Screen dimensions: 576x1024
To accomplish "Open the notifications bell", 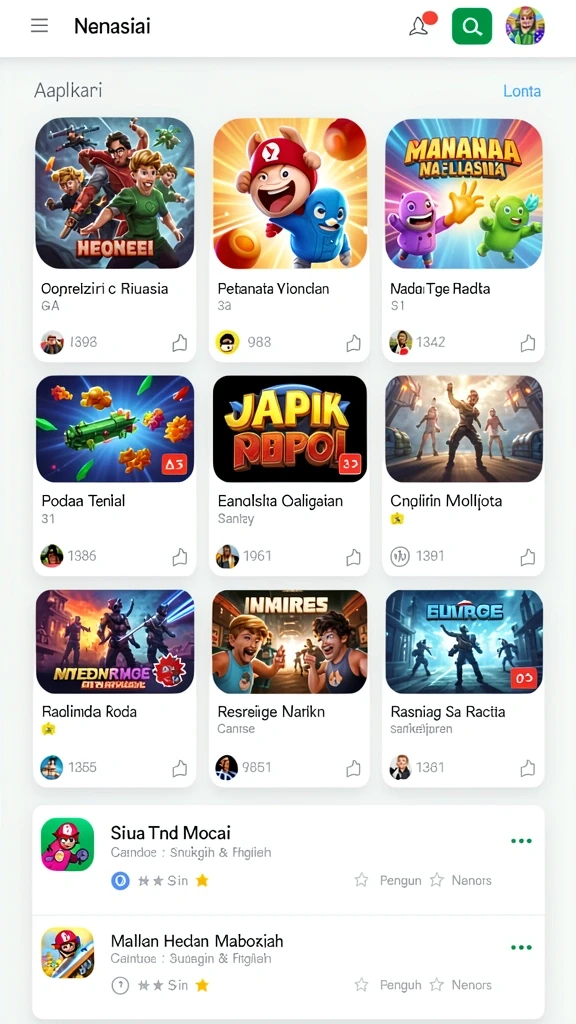I will 420,25.
